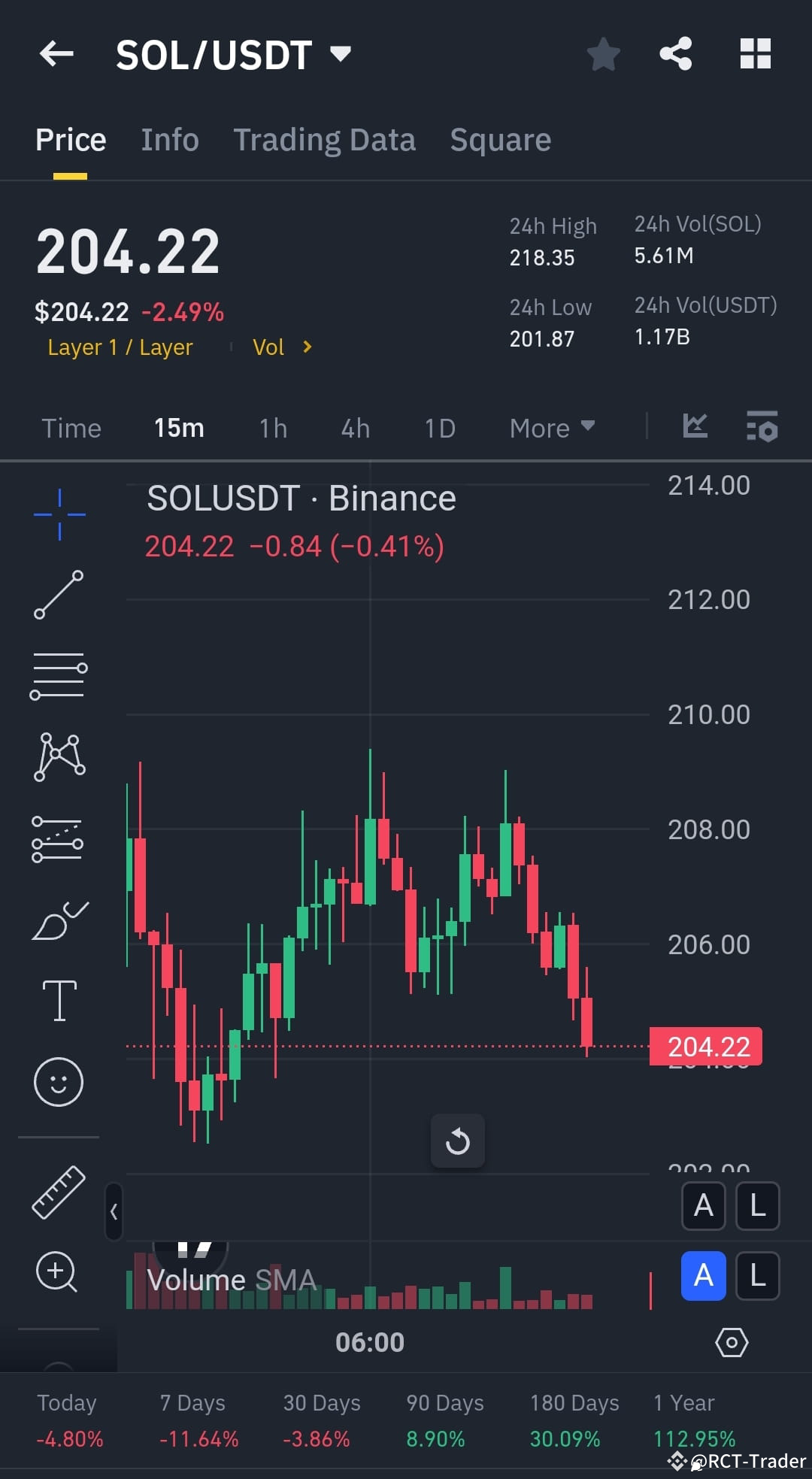The width and height of the screenshot is (812, 1479).
Task: Select the measure ruler tool
Action: coord(59,1194)
